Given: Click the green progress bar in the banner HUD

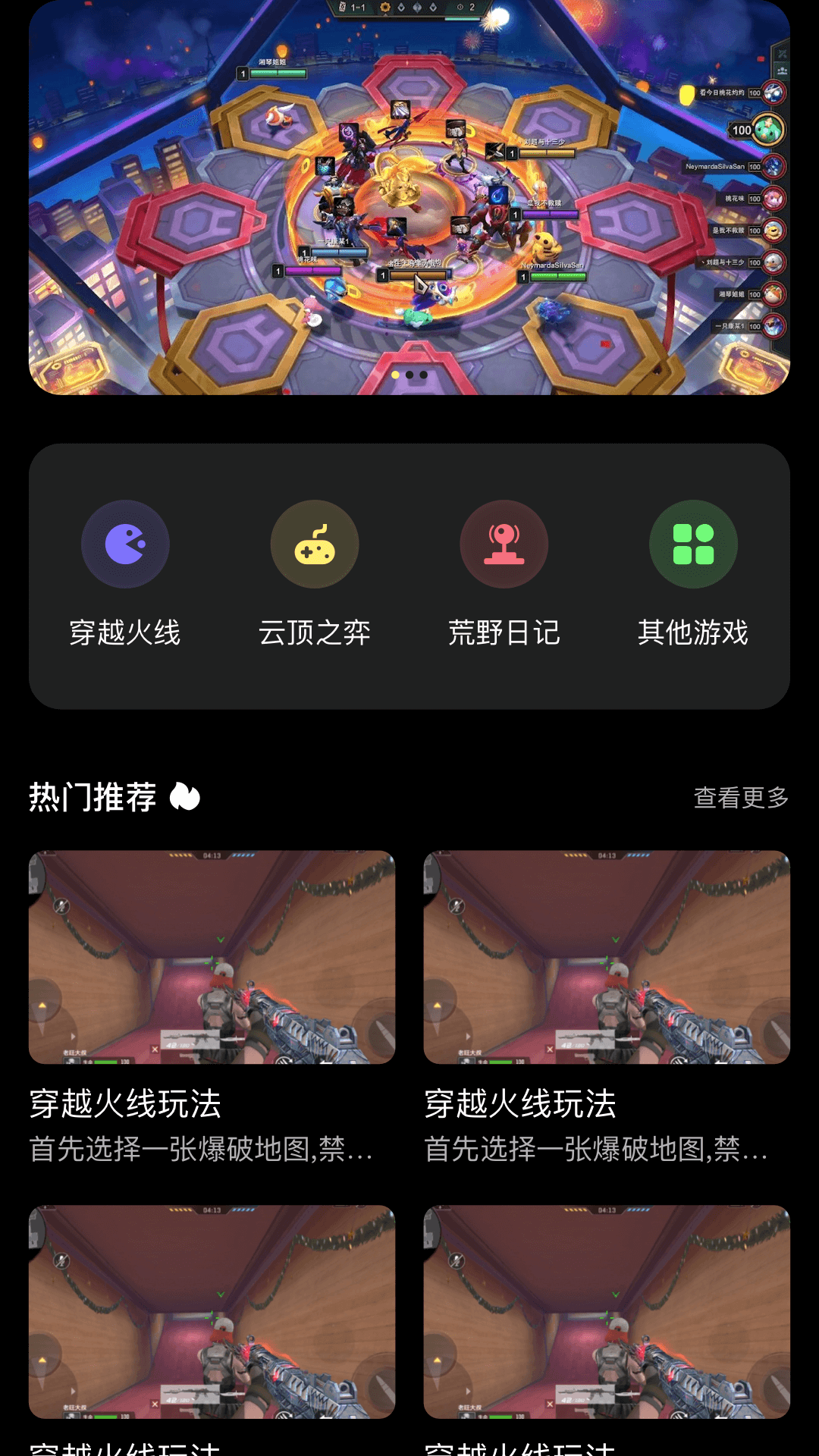Looking at the screenshot, I should pos(463,18).
